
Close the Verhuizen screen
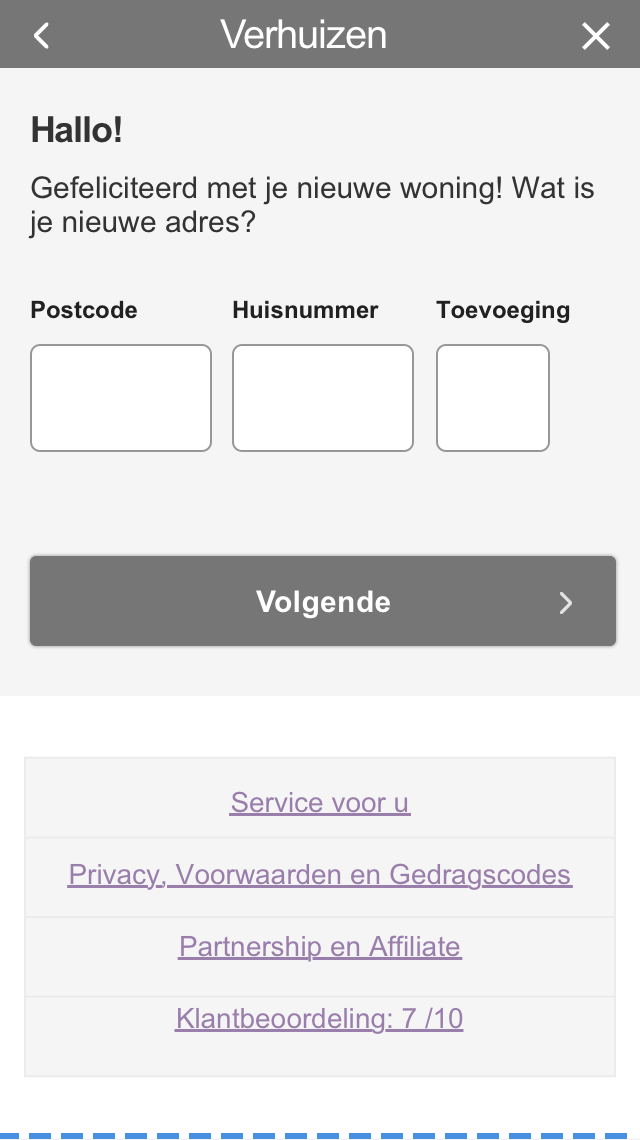(x=596, y=36)
